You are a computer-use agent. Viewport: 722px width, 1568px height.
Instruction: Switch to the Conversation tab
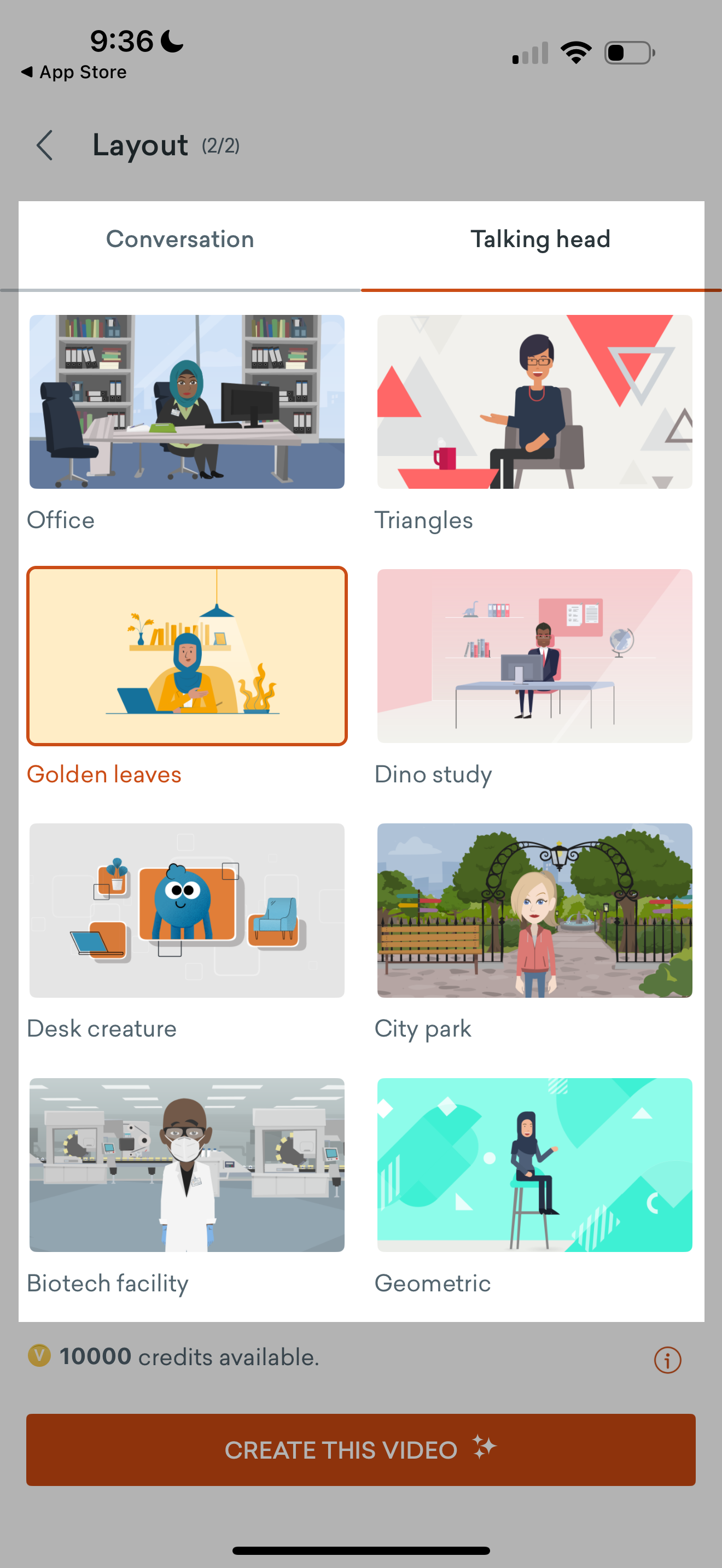click(x=180, y=239)
